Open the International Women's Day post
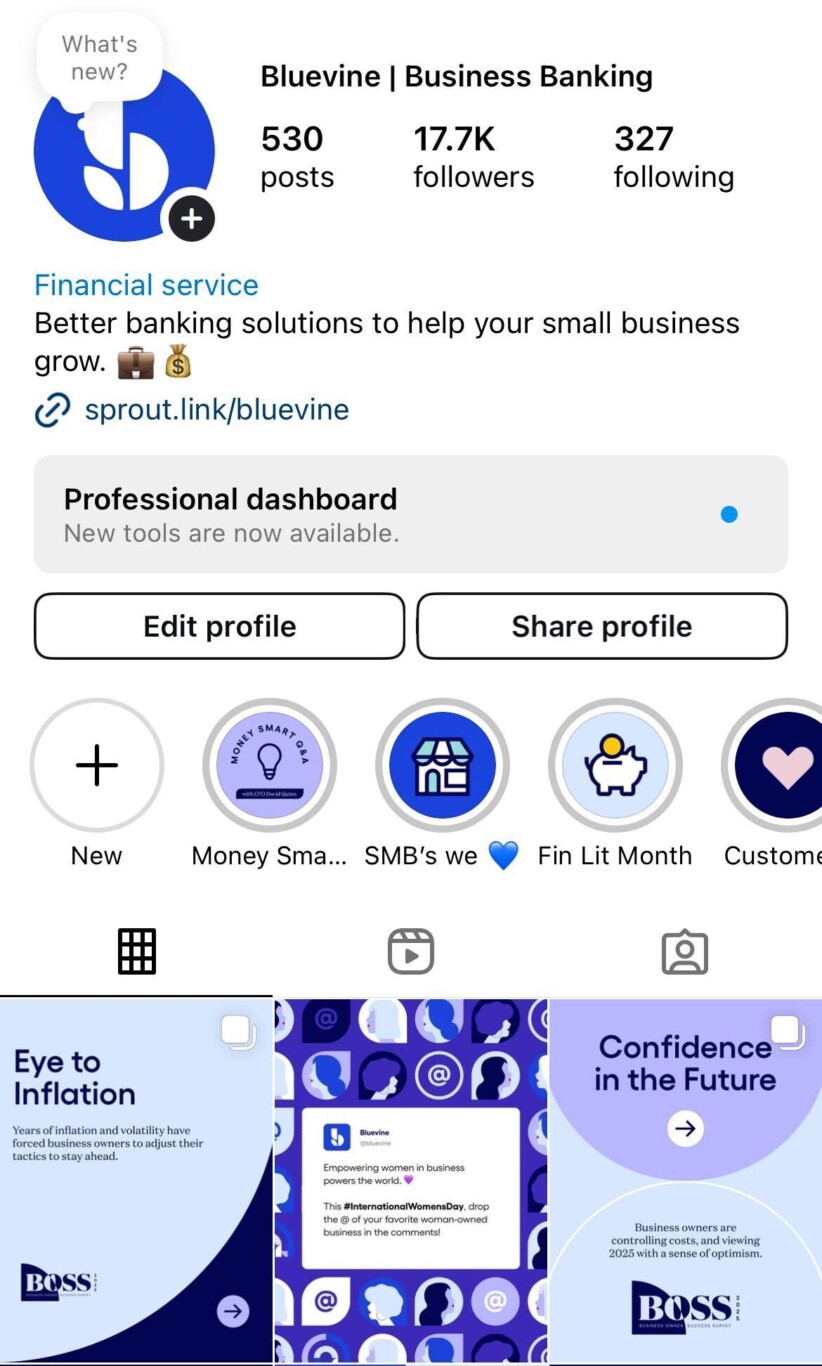The image size is (822, 1366). [x=411, y=1180]
